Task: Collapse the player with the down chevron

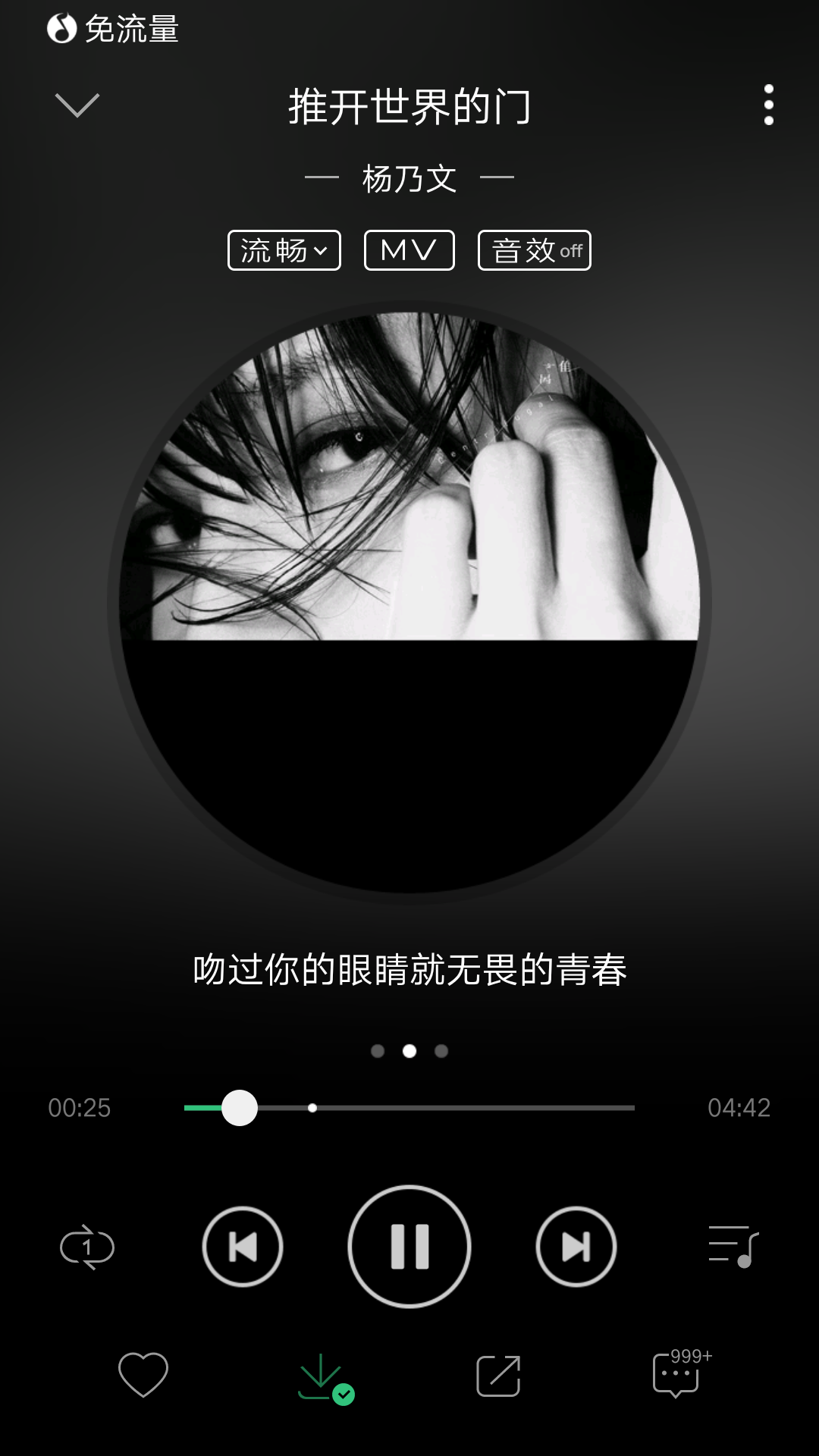Action: pos(79,106)
